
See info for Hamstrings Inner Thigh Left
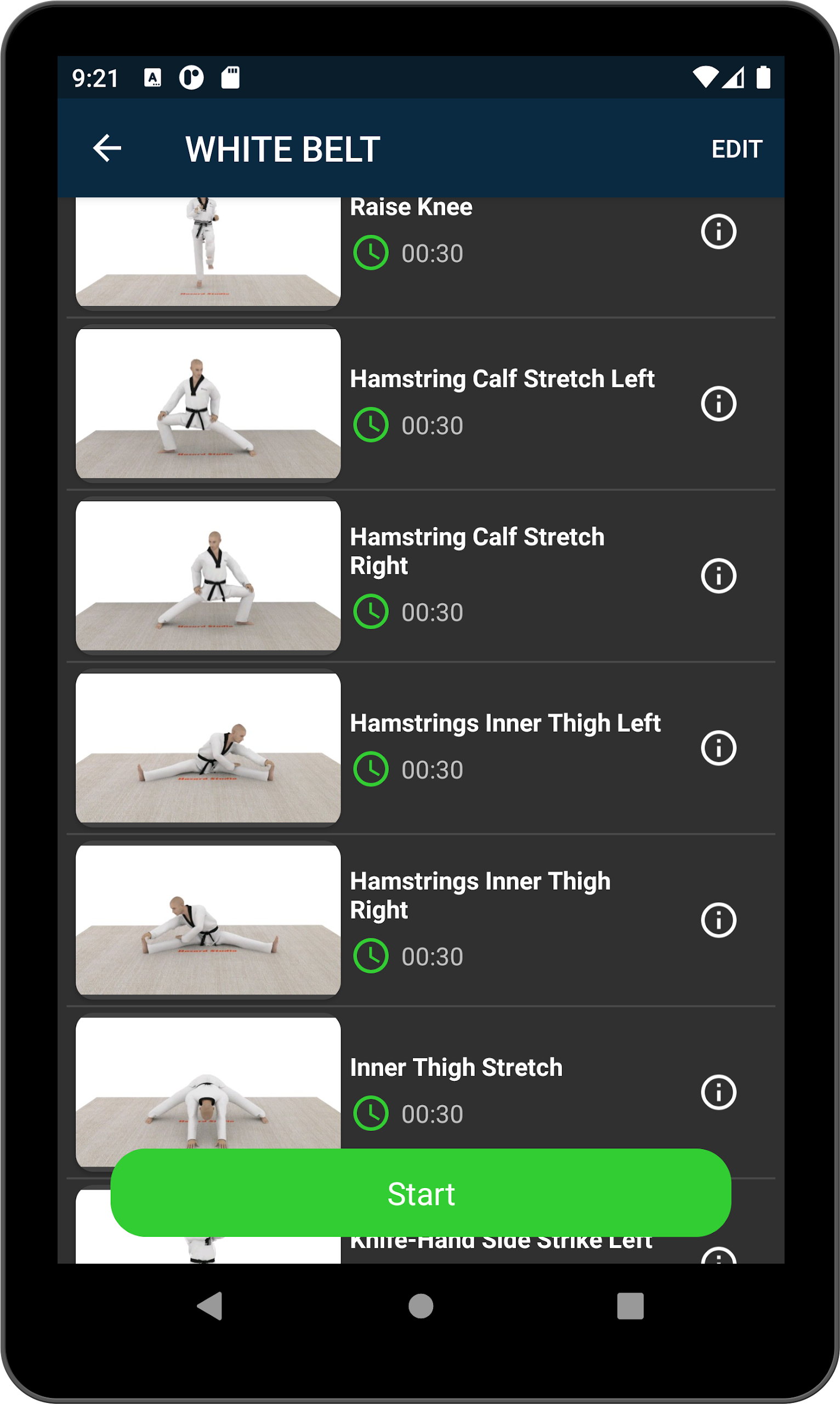(x=718, y=749)
